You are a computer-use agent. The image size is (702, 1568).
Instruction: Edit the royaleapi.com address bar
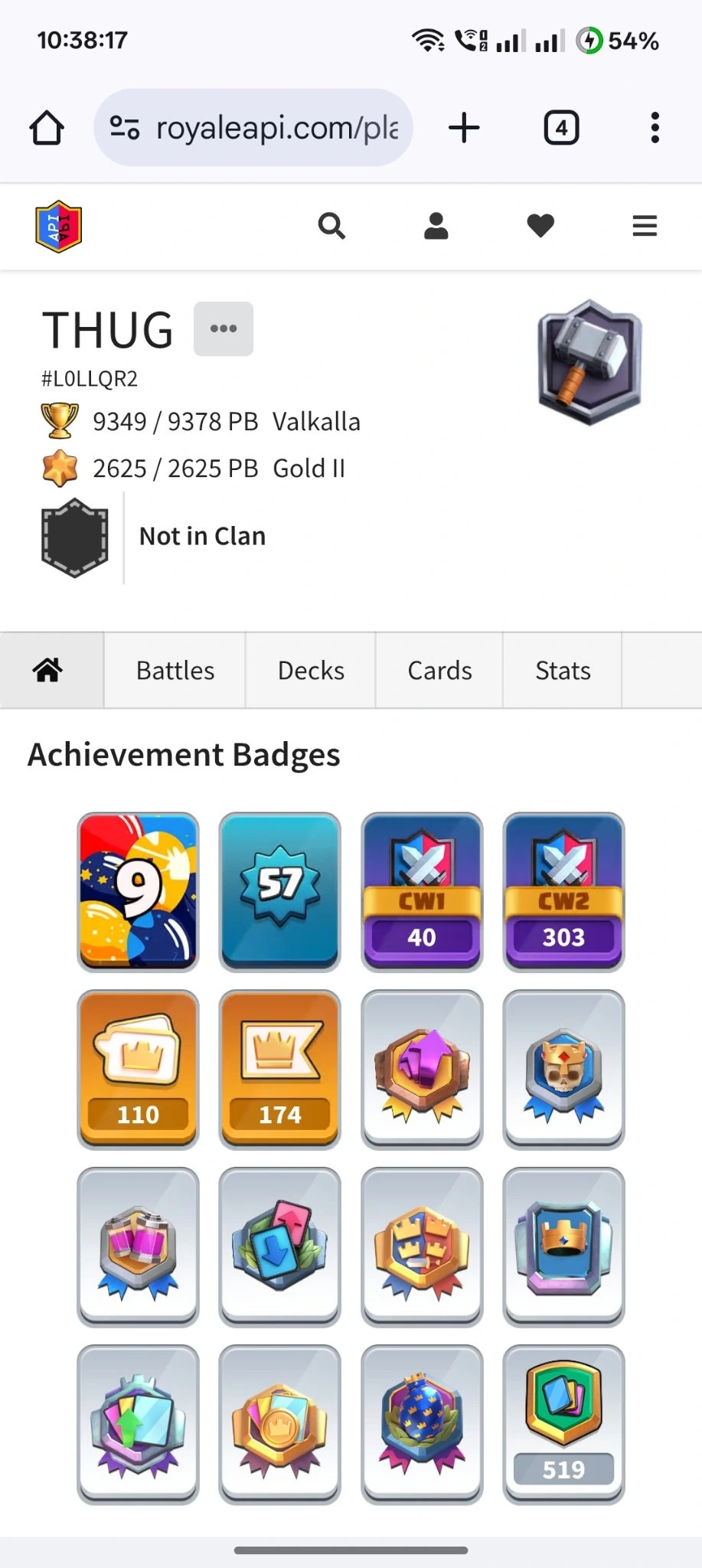(x=260, y=128)
